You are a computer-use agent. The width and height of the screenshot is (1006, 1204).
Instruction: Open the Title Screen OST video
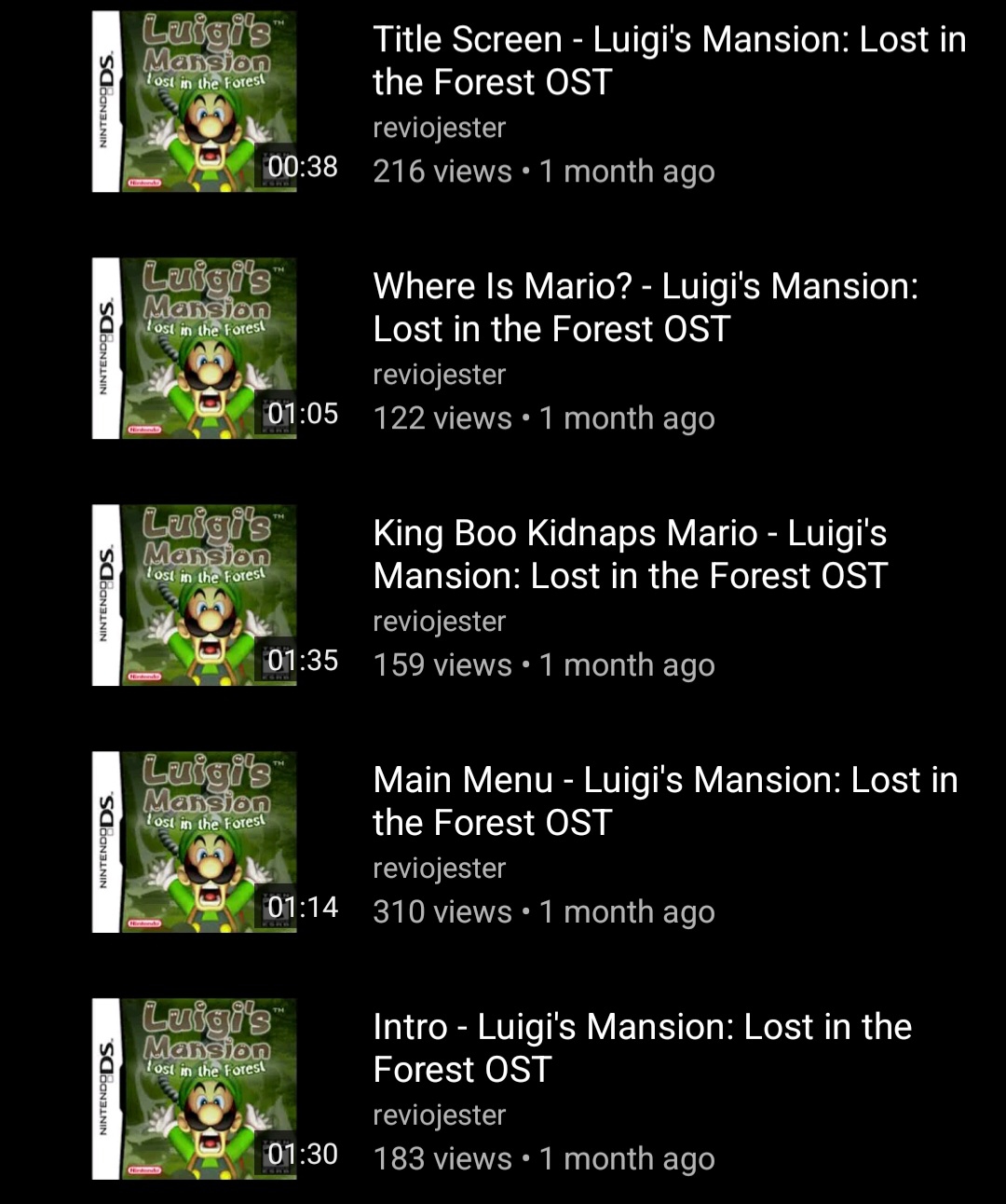click(x=669, y=61)
